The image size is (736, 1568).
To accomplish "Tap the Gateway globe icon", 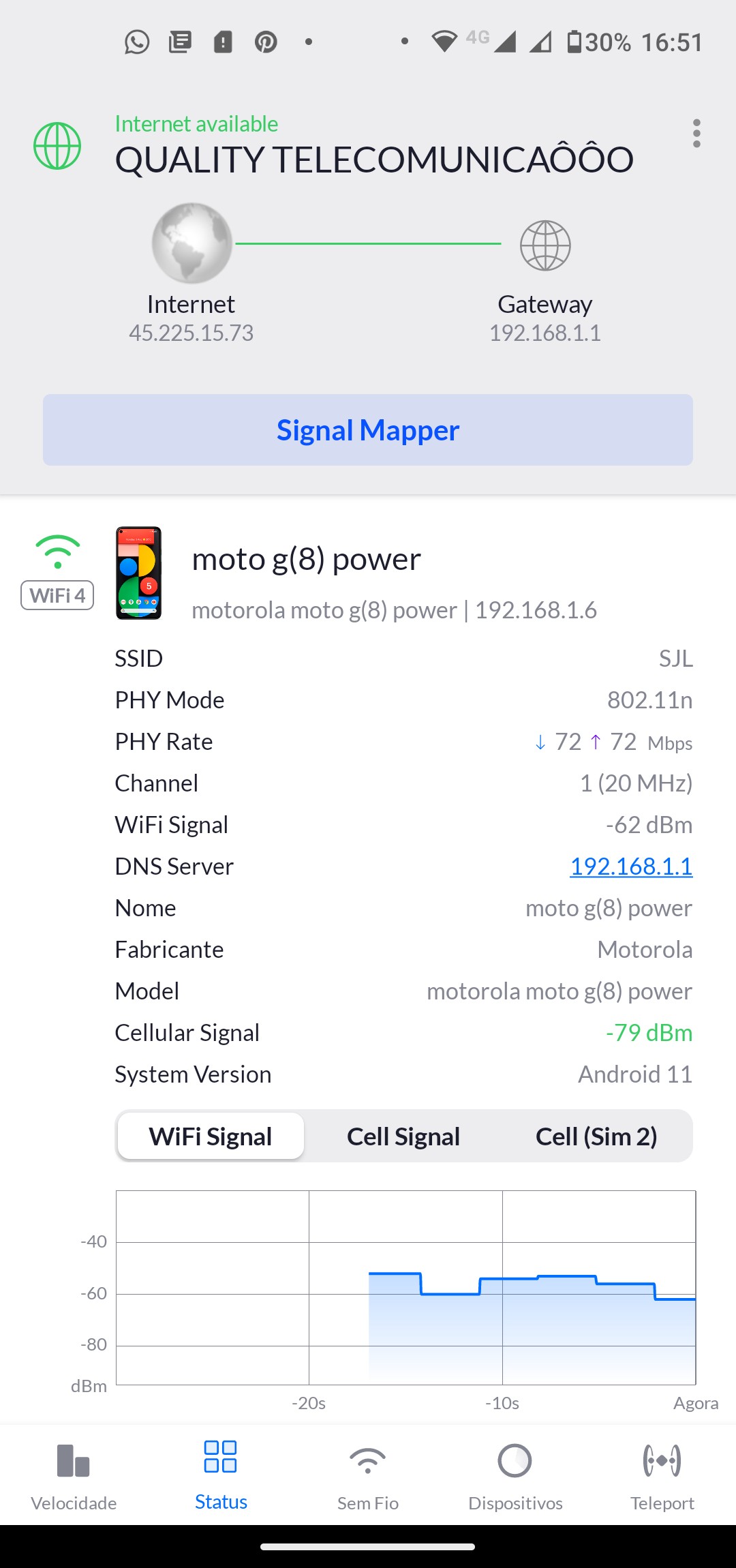I will pyautogui.click(x=545, y=245).
